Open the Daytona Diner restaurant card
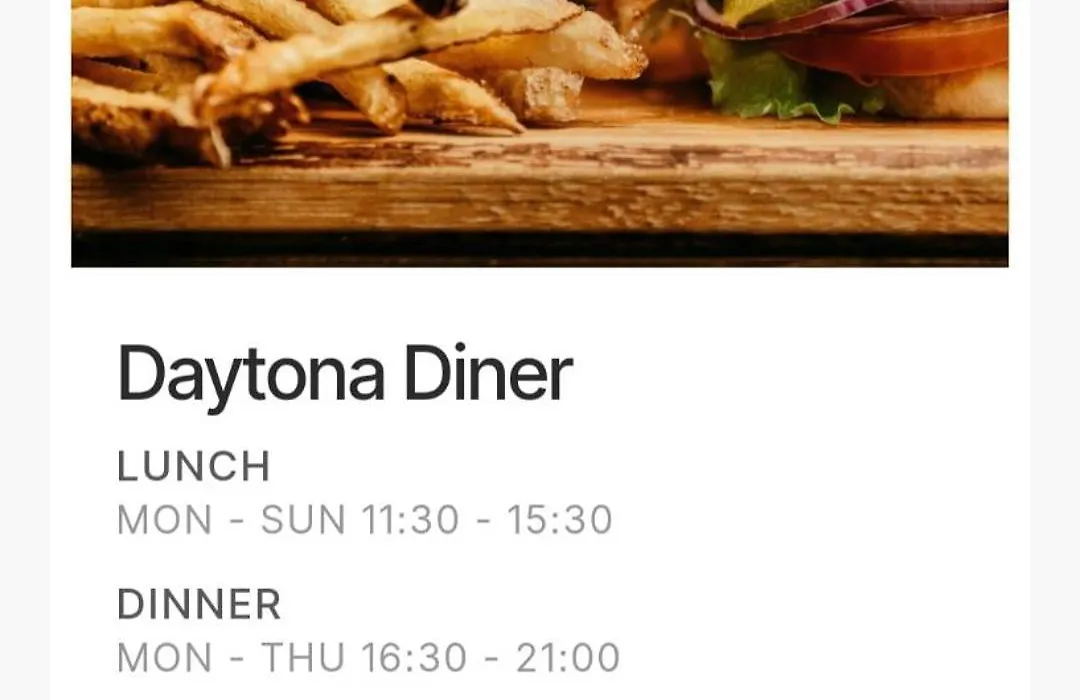The width and height of the screenshot is (1080, 700). (345, 374)
